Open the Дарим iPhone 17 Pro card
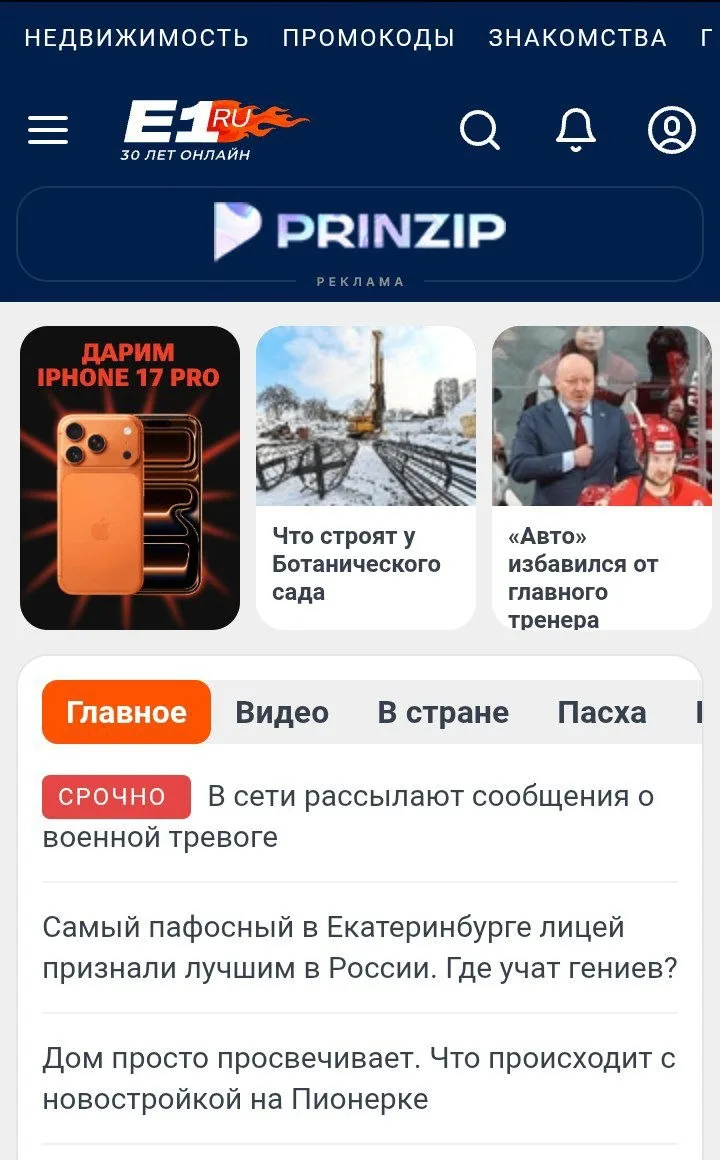720x1160 pixels. coord(130,478)
